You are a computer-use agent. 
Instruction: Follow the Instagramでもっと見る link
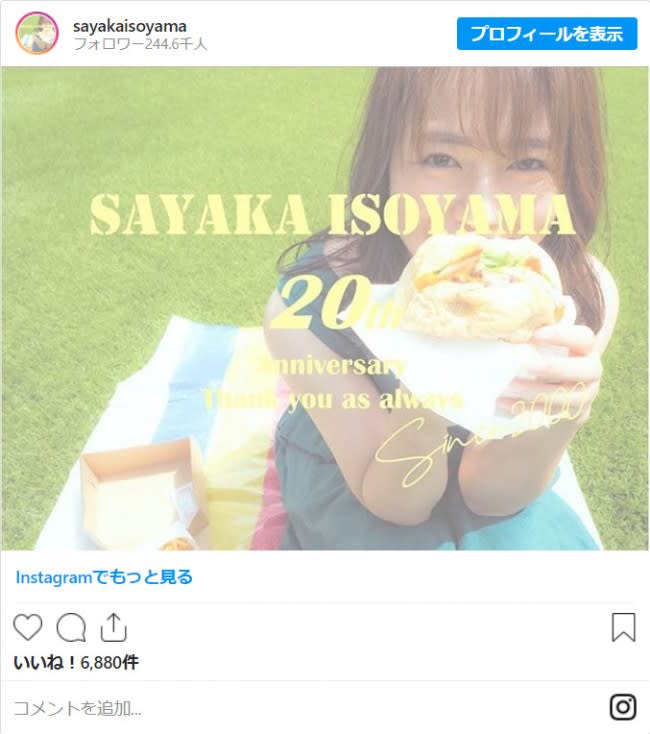click(104, 577)
